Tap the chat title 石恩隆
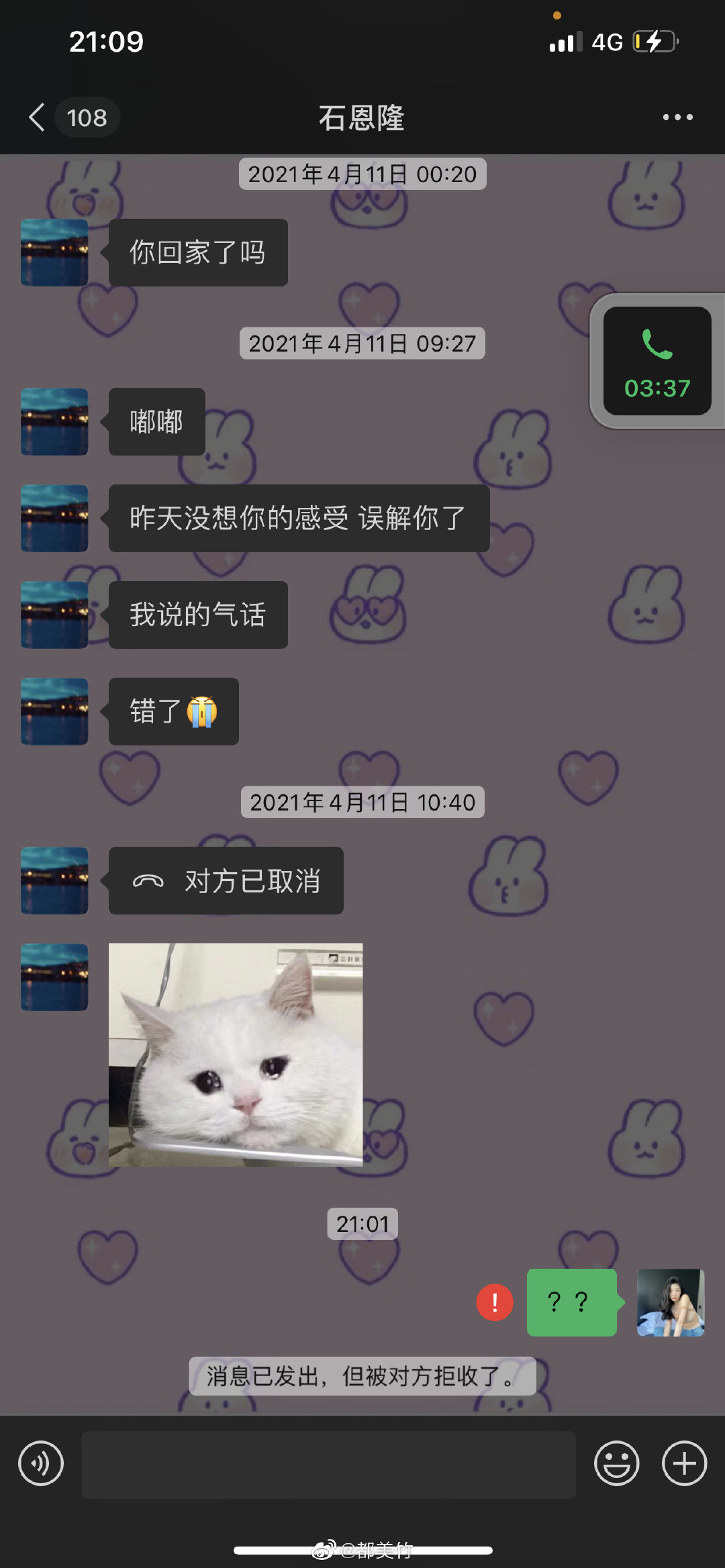 (x=362, y=117)
